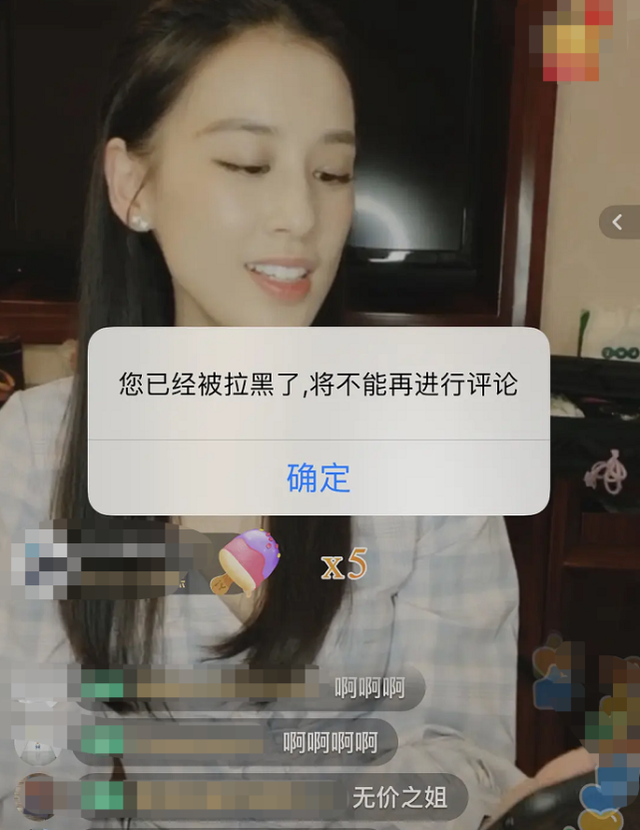Image resolution: width=640 pixels, height=830 pixels.
Task: Expand the side panel arrow
Action: 619,221
